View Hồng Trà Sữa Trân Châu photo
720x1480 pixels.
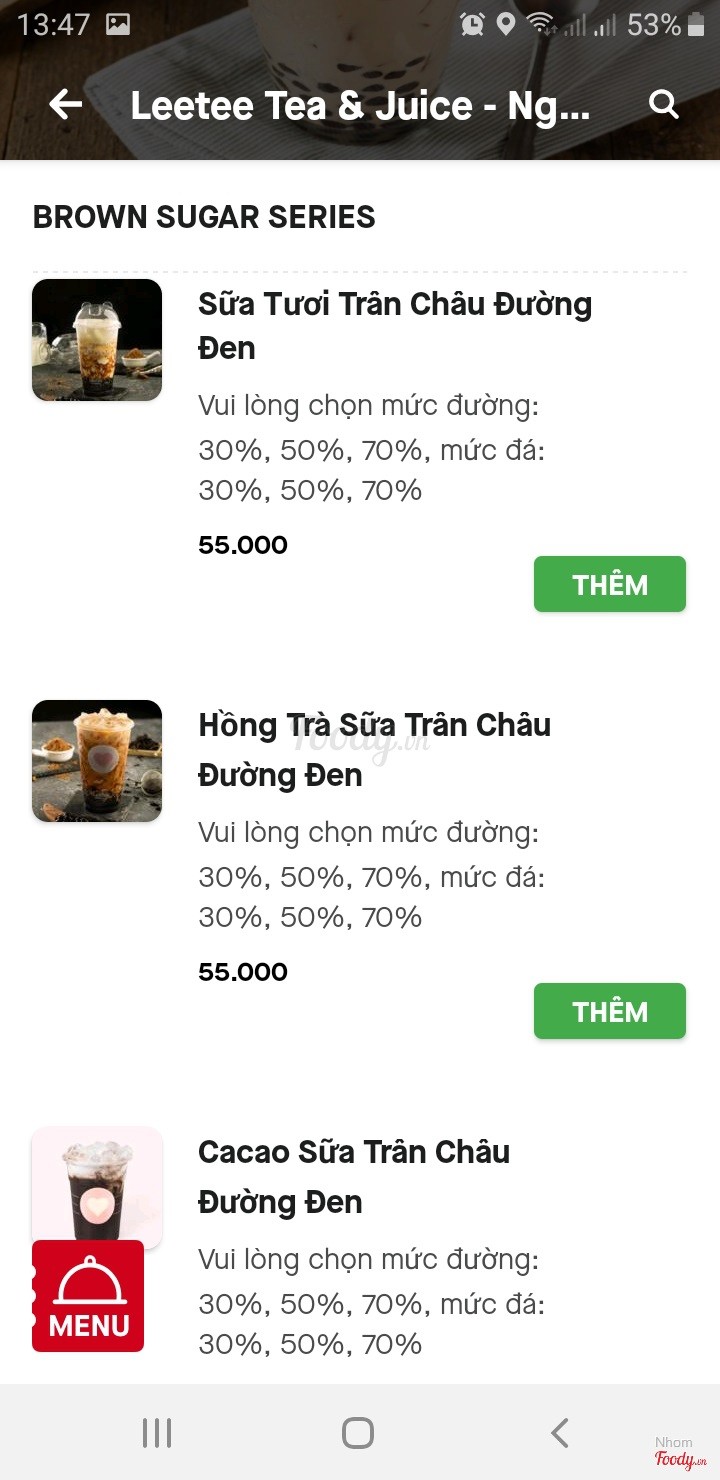97,761
